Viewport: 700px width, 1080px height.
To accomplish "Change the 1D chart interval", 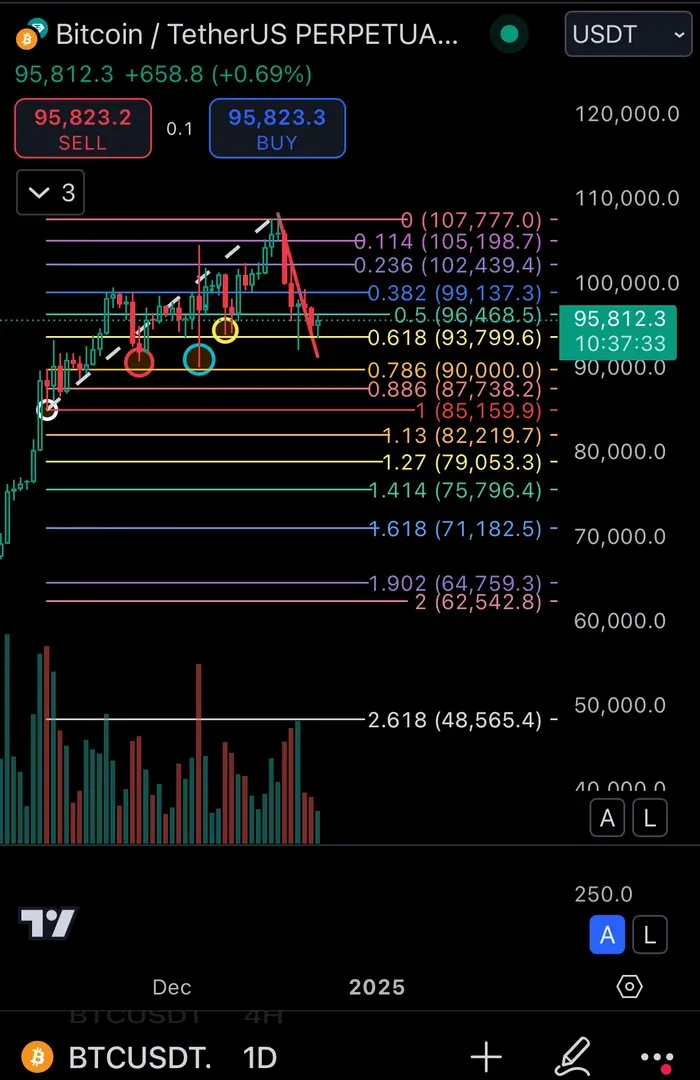I will pyautogui.click(x=259, y=1057).
